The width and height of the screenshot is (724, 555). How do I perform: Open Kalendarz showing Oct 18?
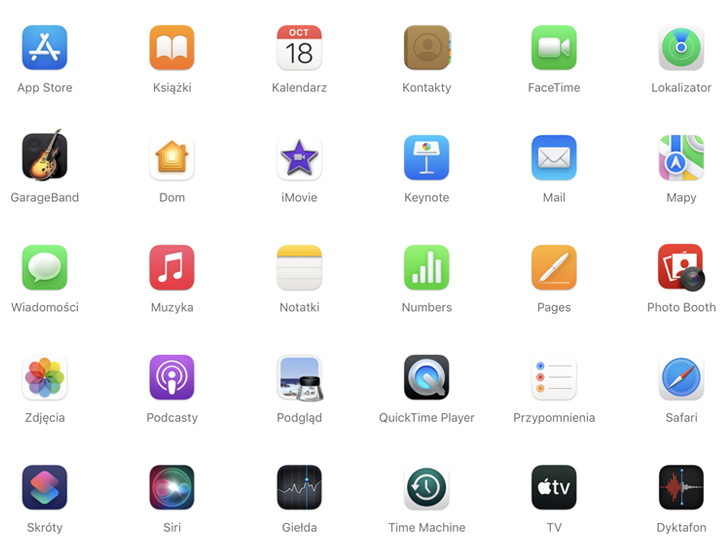click(x=299, y=48)
